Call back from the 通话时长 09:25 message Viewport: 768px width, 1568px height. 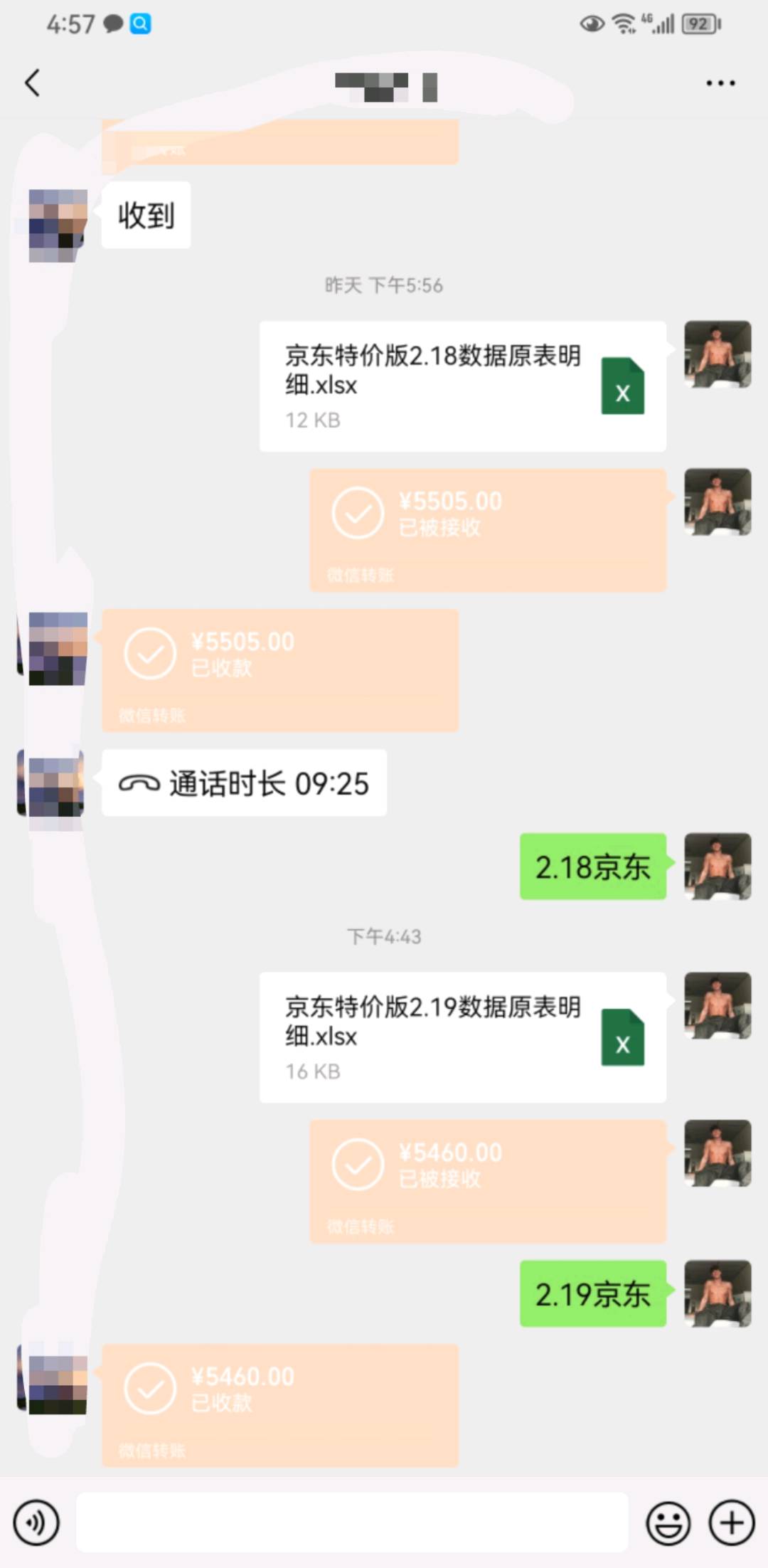point(244,783)
